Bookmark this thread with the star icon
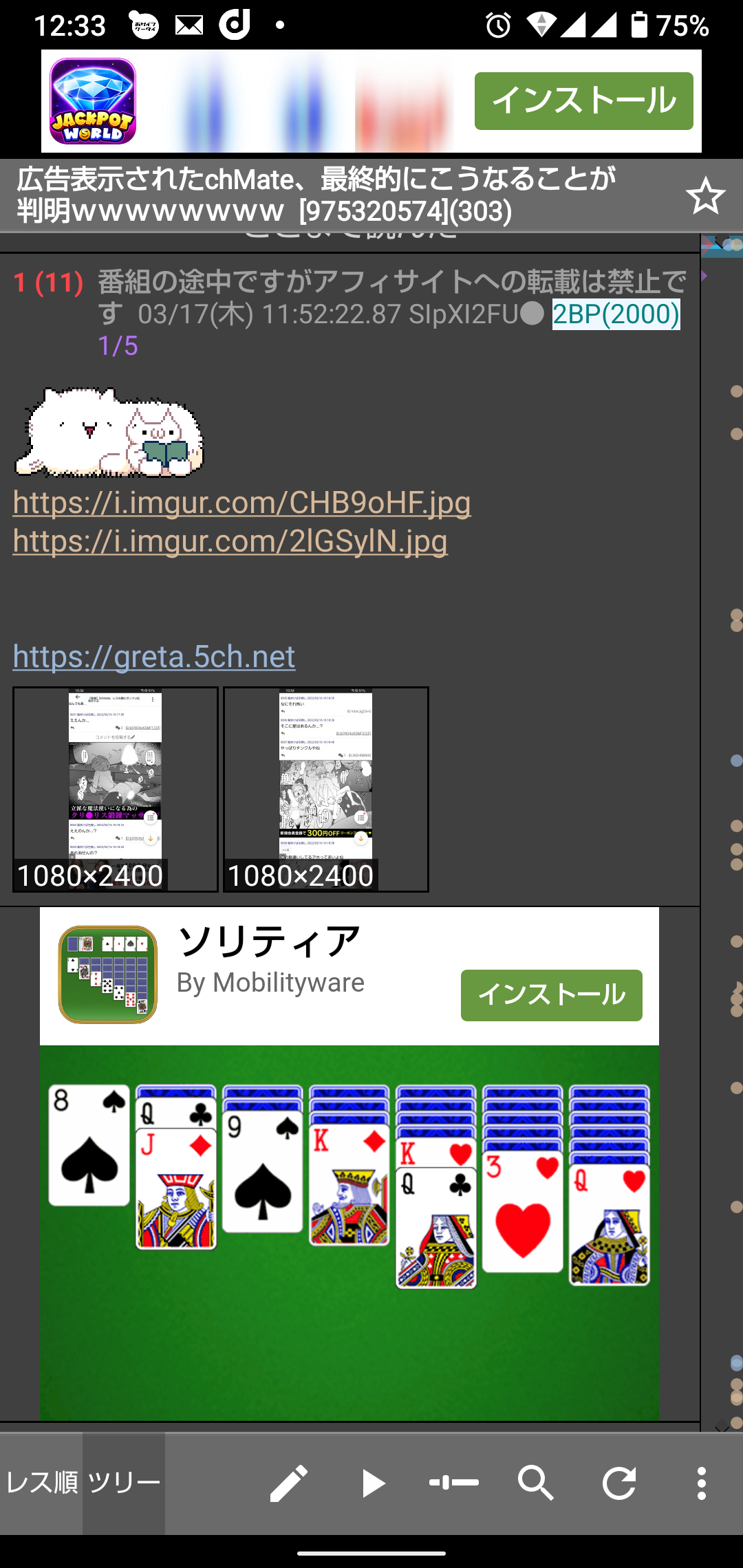Image resolution: width=743 pixels, height=1568 pixels. pos(705,196)
